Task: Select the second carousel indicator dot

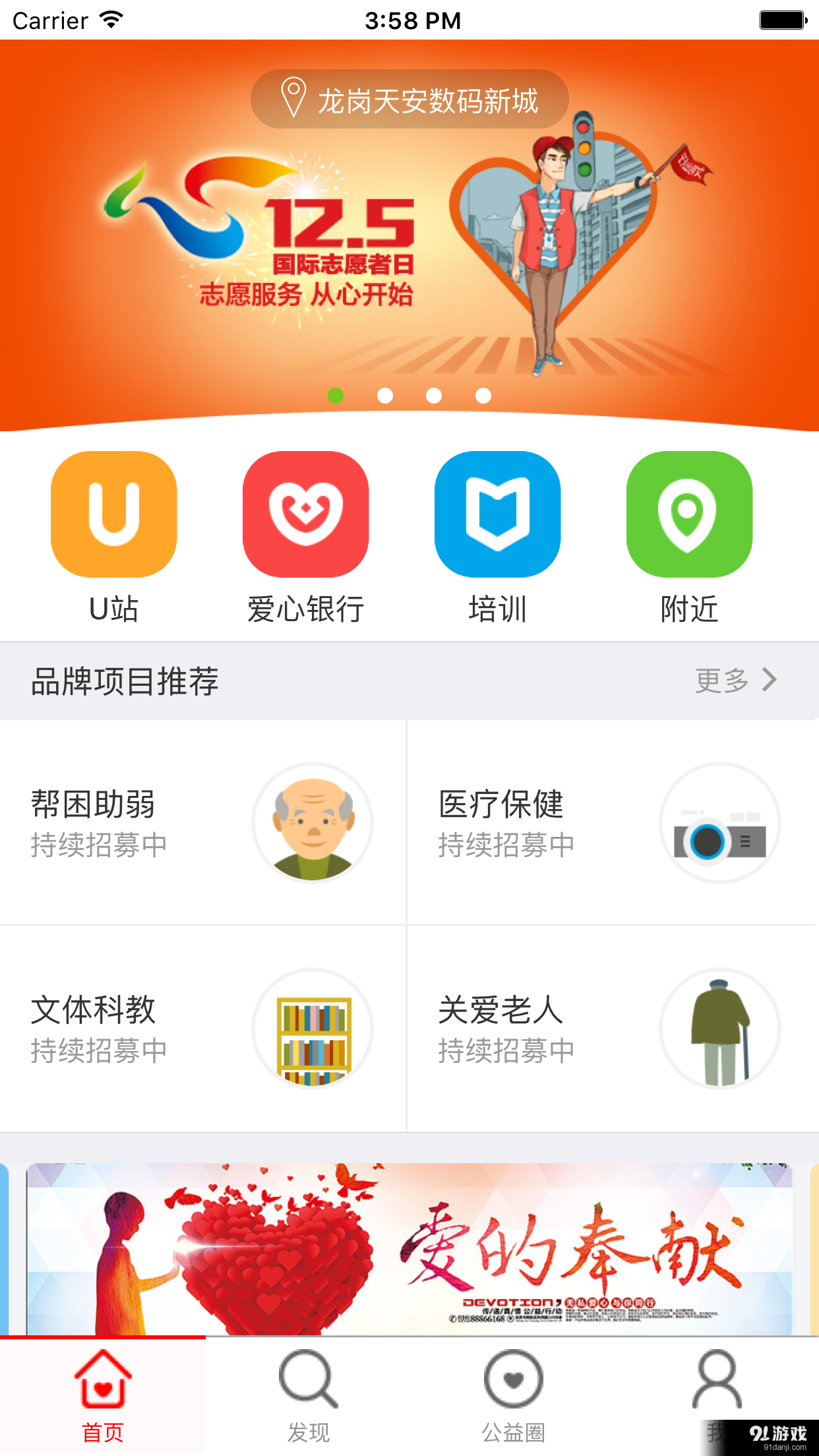Action: [x=386, y=396]
